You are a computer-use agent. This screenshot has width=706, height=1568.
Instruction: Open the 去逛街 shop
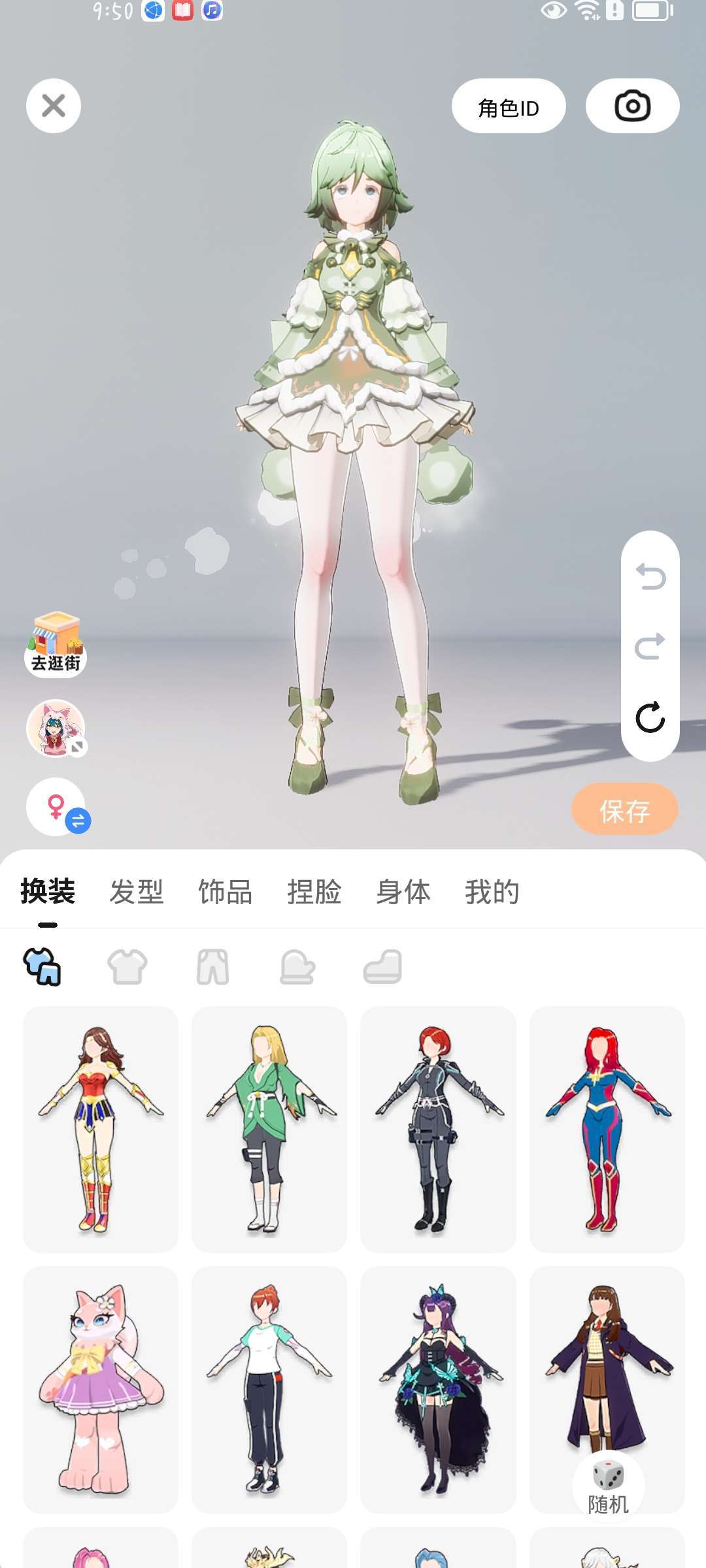56,645
